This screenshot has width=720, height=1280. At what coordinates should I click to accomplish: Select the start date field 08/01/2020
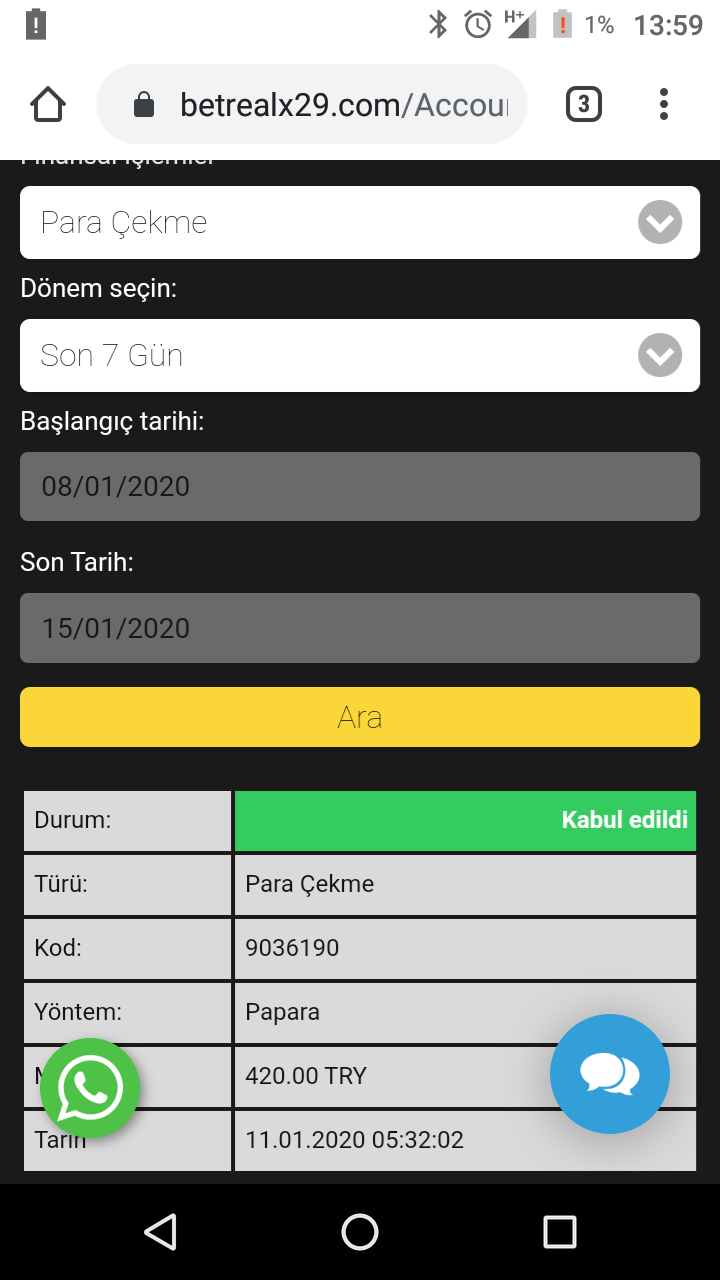[x=360, y=486]
